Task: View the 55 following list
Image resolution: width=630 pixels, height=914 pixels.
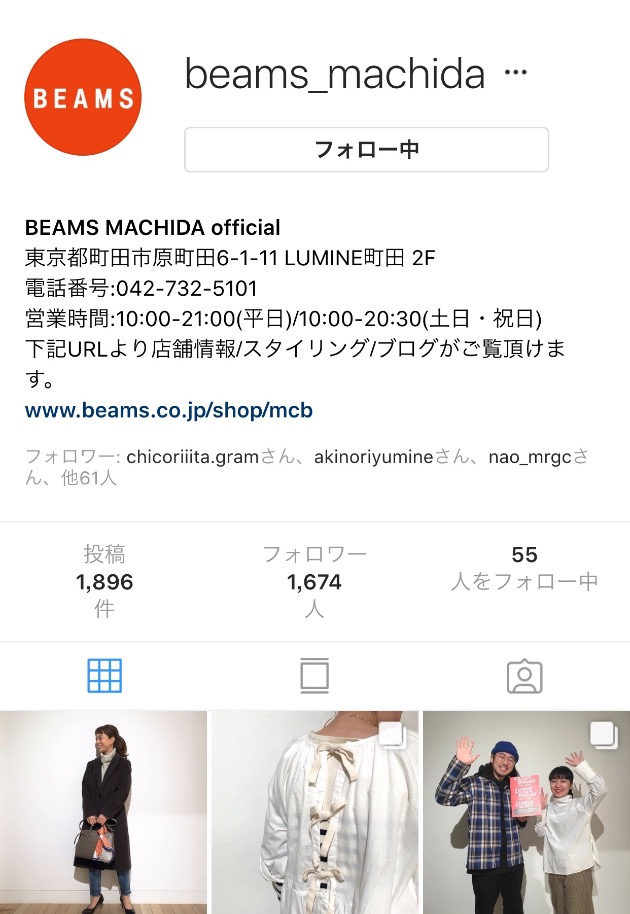Action: pyautogui.click(x=524, y=567)
